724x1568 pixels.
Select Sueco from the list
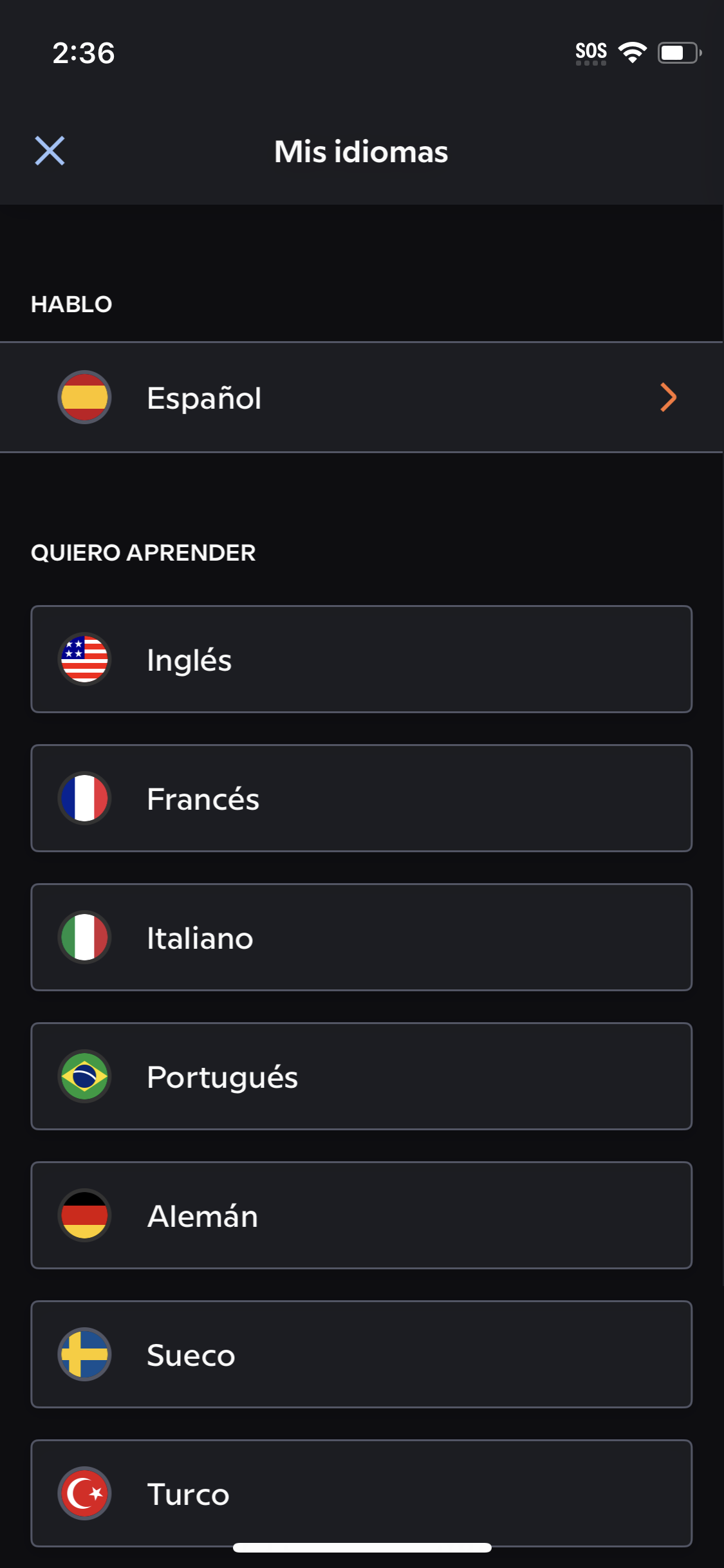click(x=360, y=1354)
